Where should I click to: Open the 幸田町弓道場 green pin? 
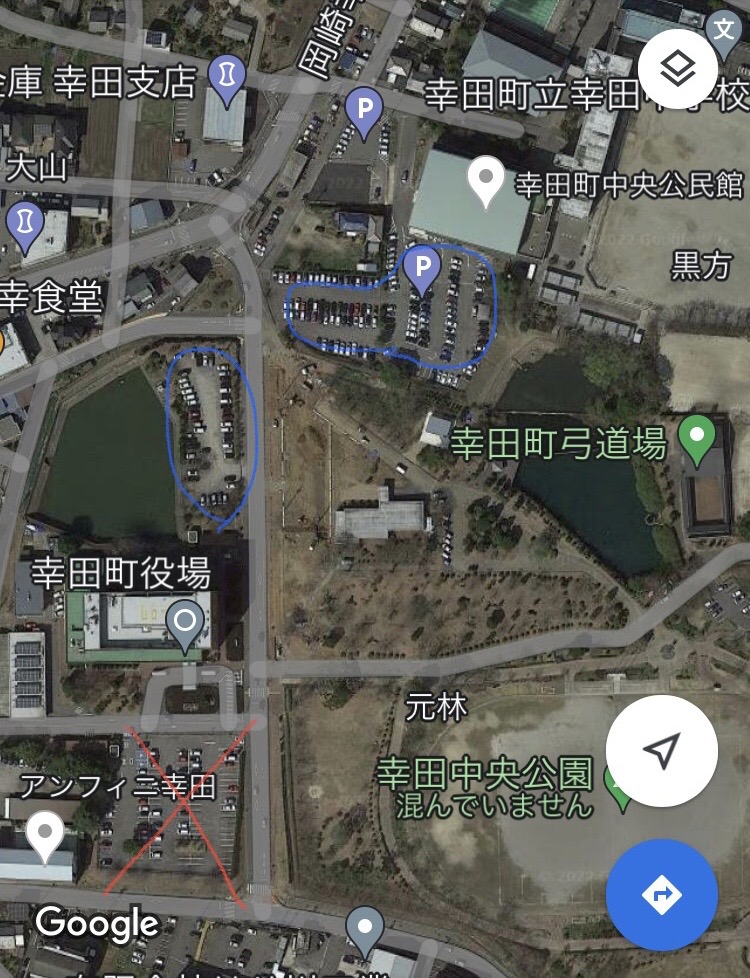coord(696,436)
